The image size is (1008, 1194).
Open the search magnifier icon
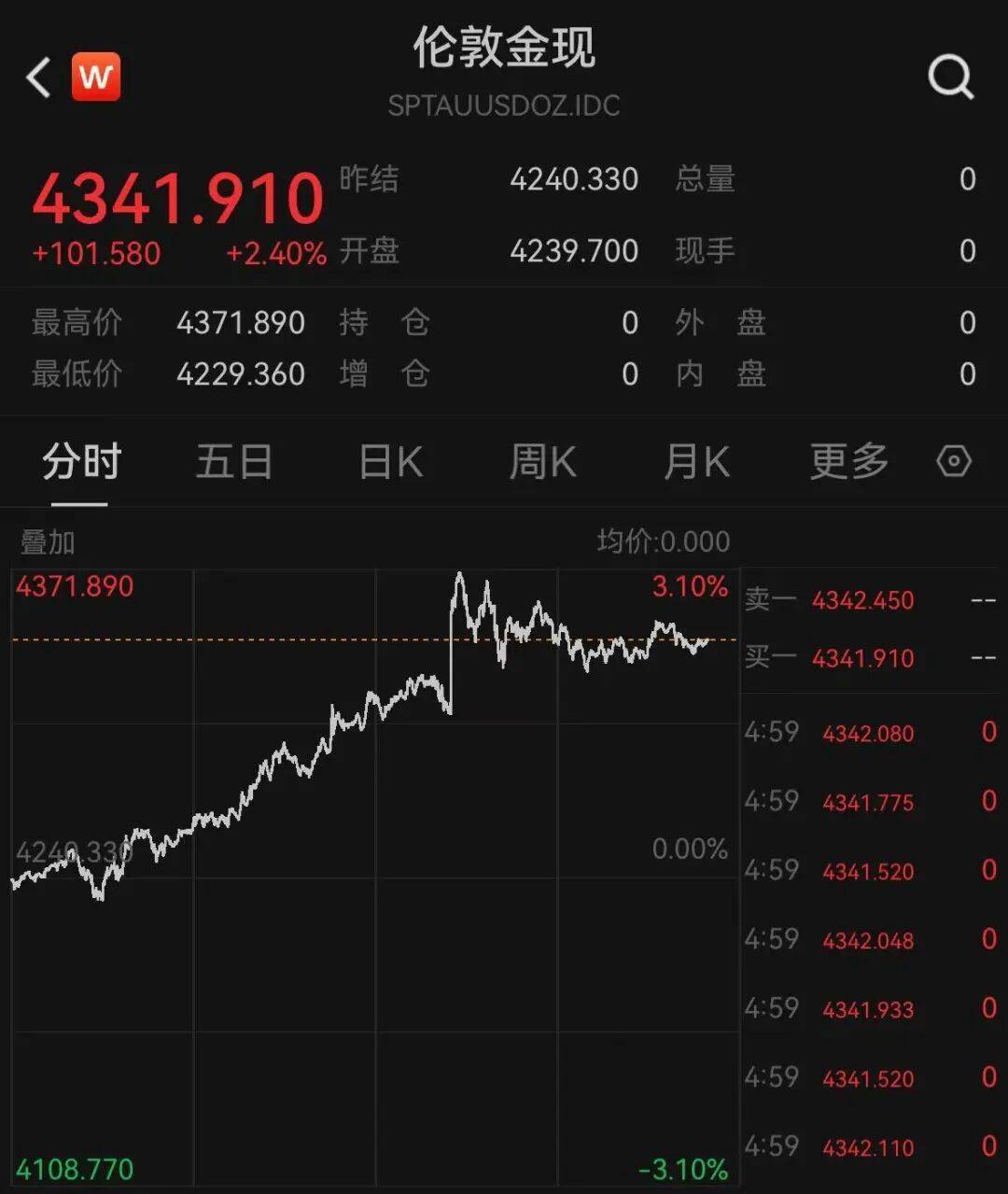(x=951, y=77)
